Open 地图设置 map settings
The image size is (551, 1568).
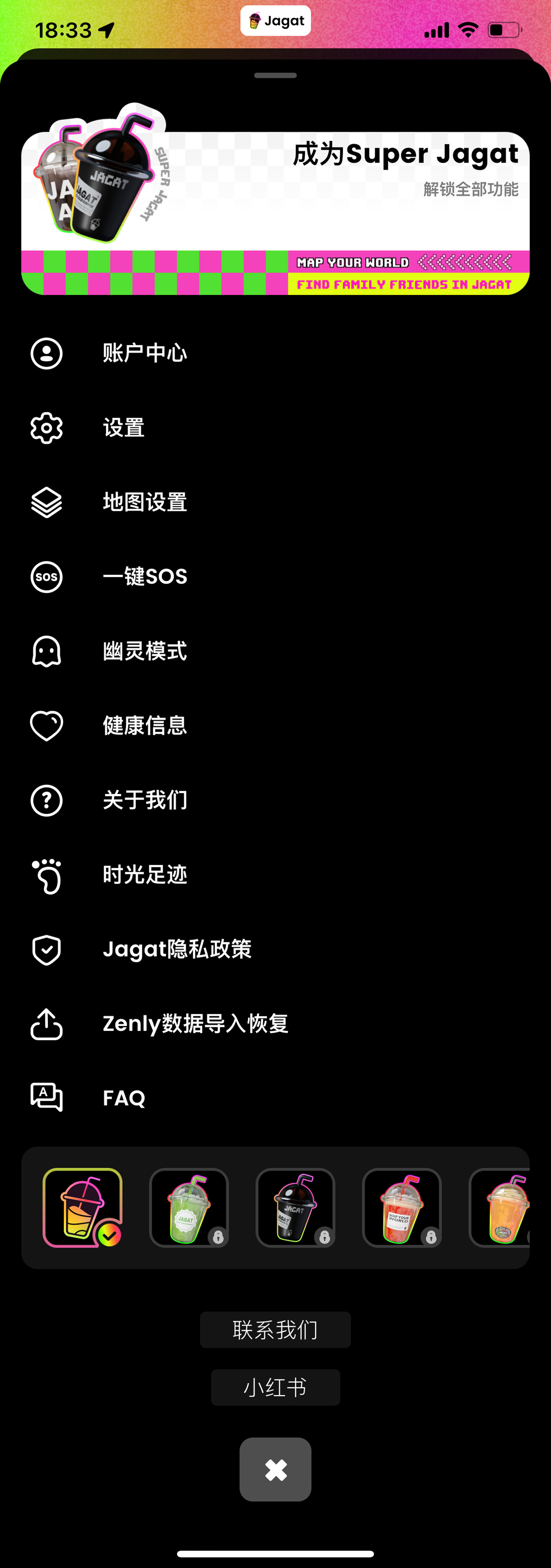144,502
